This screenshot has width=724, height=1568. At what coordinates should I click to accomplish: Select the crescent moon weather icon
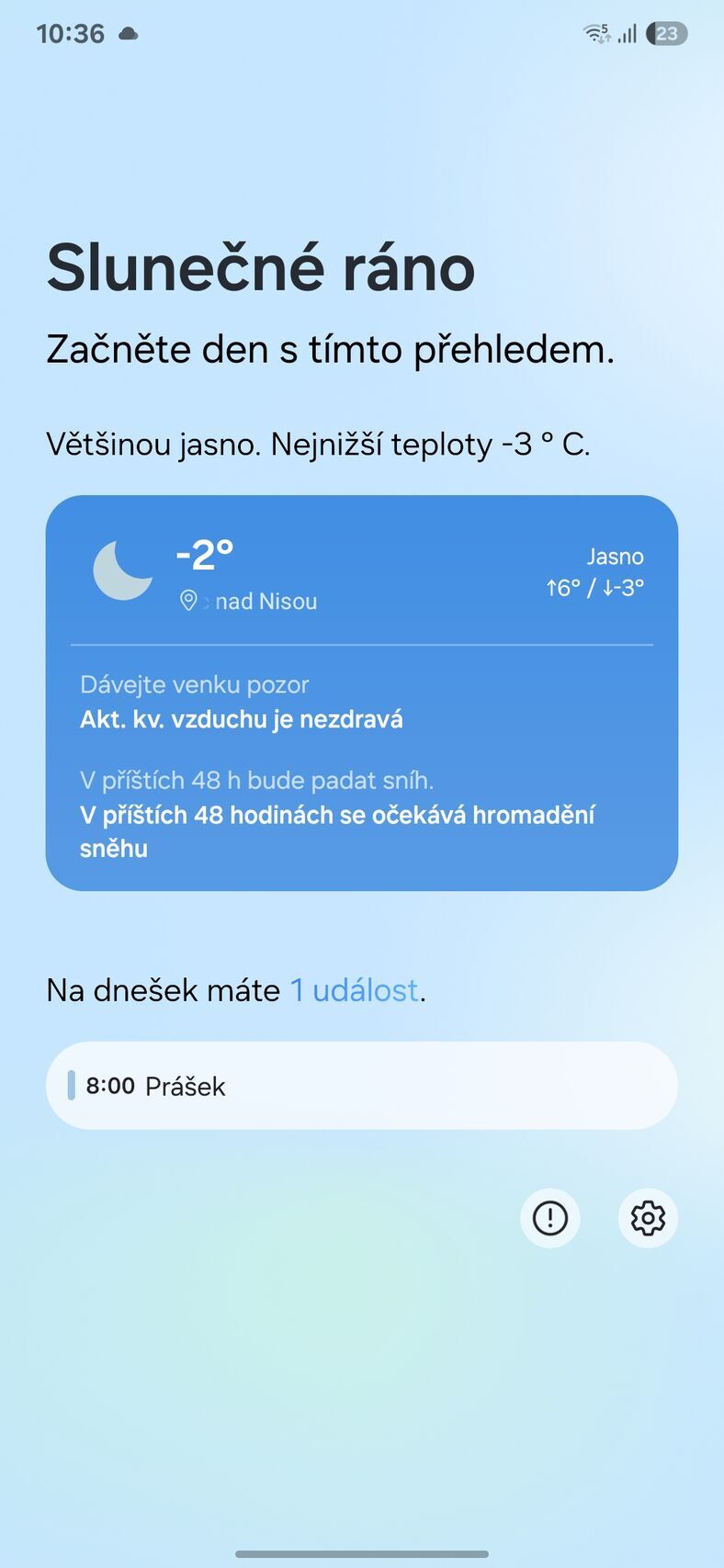click(x=123, y=570)
